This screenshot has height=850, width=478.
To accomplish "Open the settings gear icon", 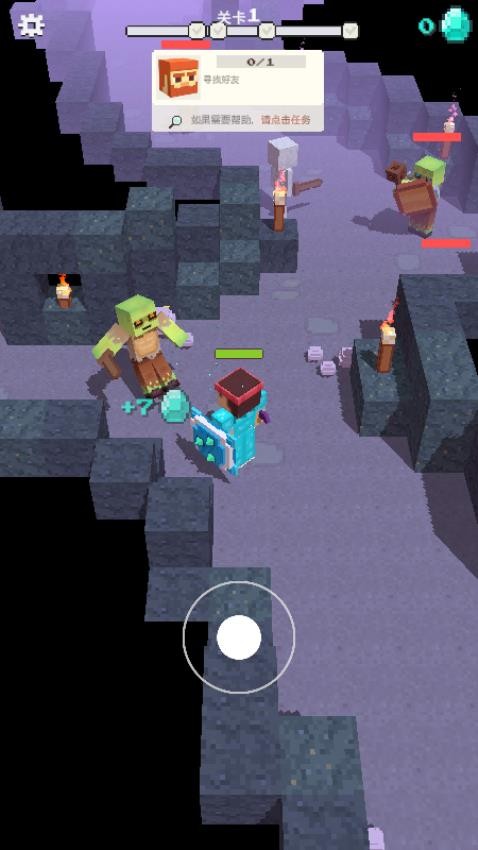I will 31,25.
